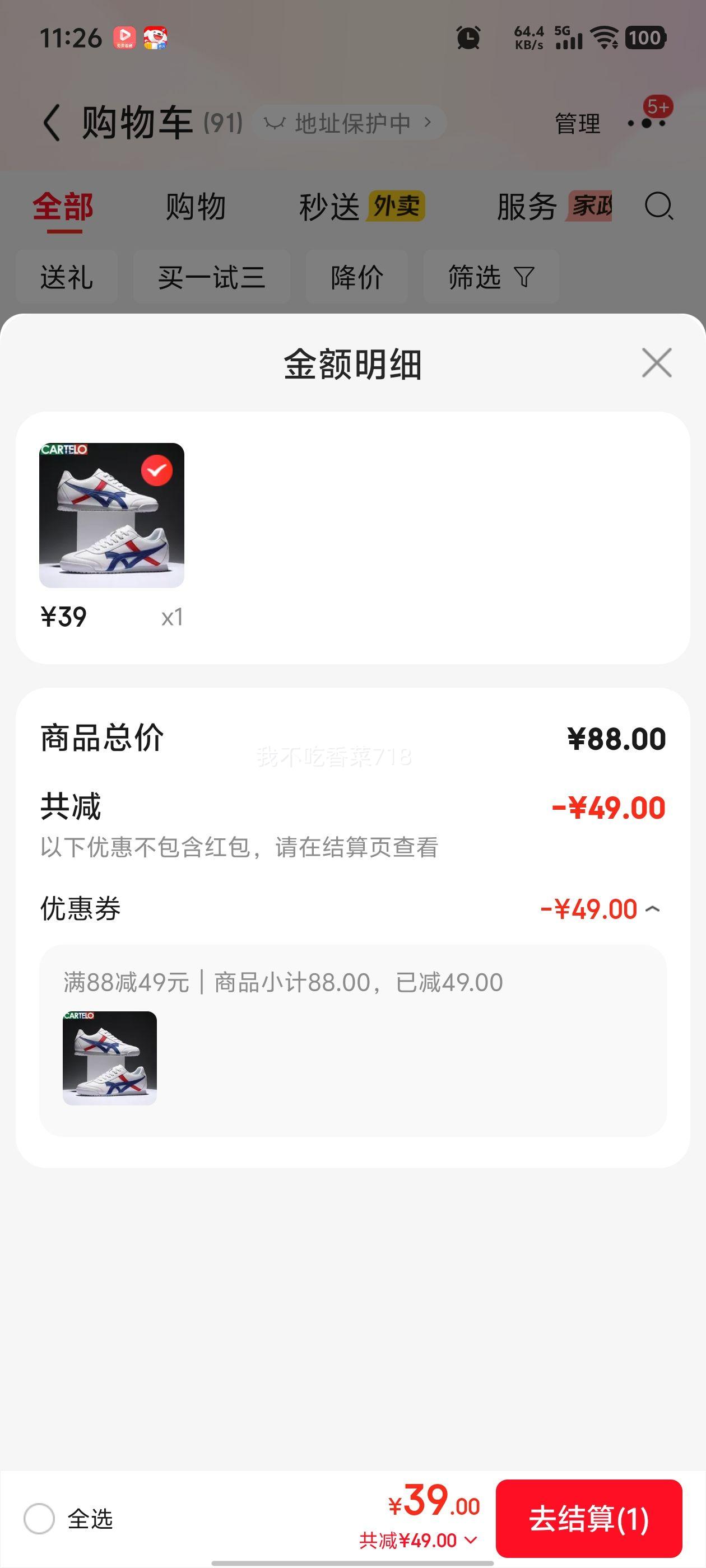Tap 管理 to manage cart
This screenshot has height=1568, width=706.
tap(577, 124)
